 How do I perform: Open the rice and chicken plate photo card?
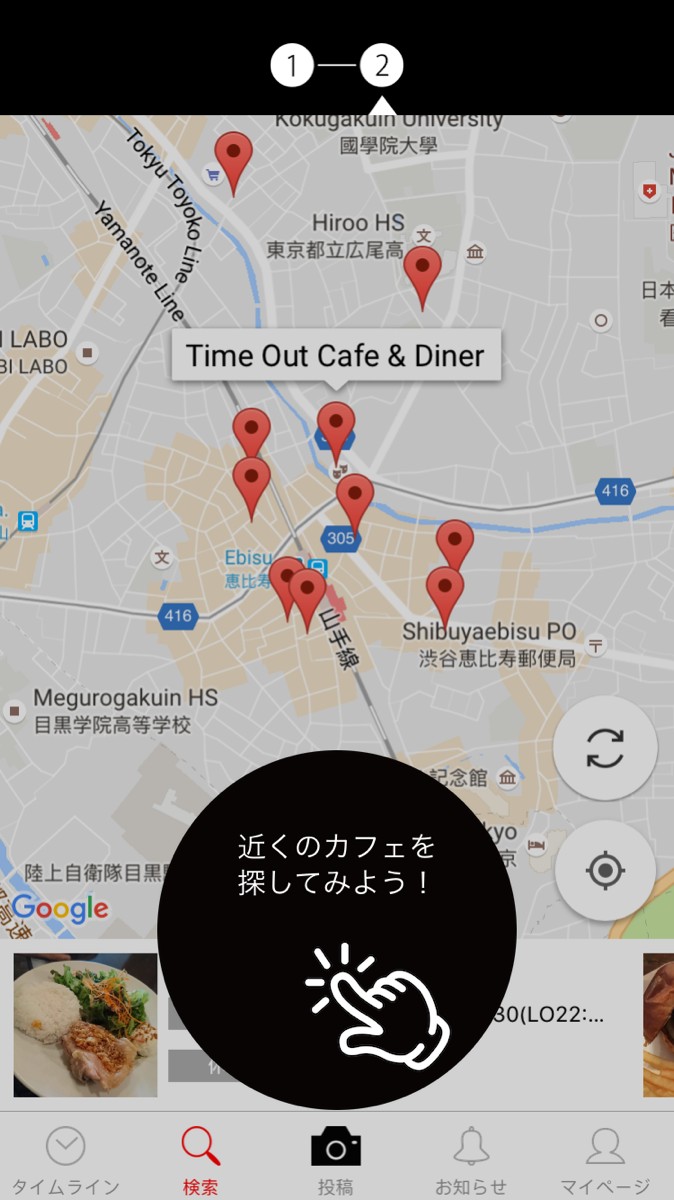[86, 1025]
